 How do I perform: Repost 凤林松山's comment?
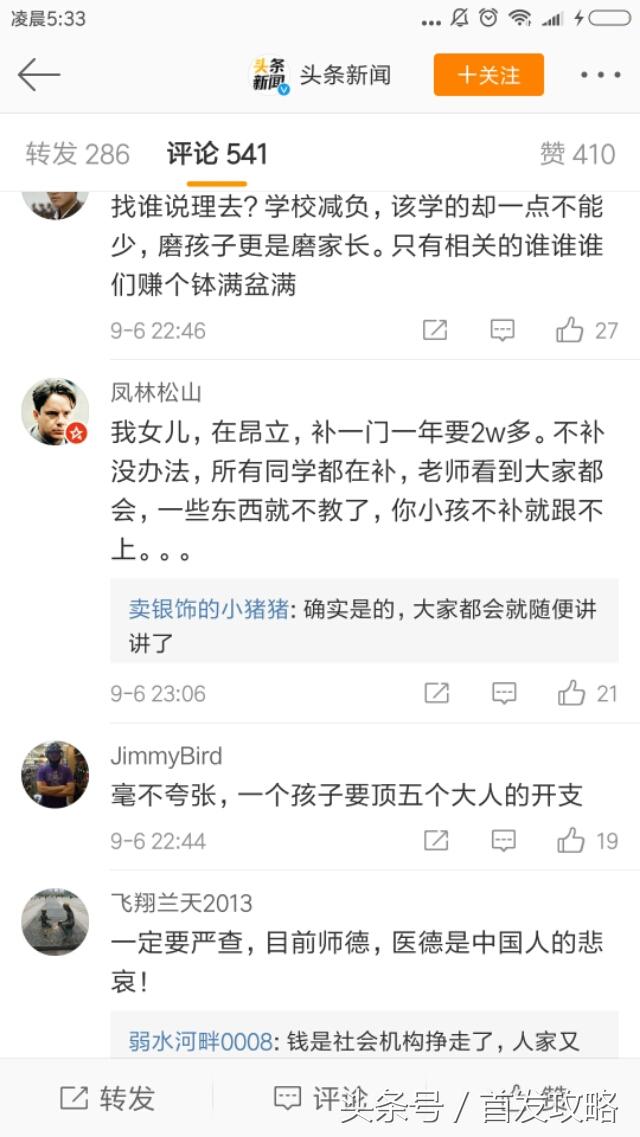[x=436, y=694]
